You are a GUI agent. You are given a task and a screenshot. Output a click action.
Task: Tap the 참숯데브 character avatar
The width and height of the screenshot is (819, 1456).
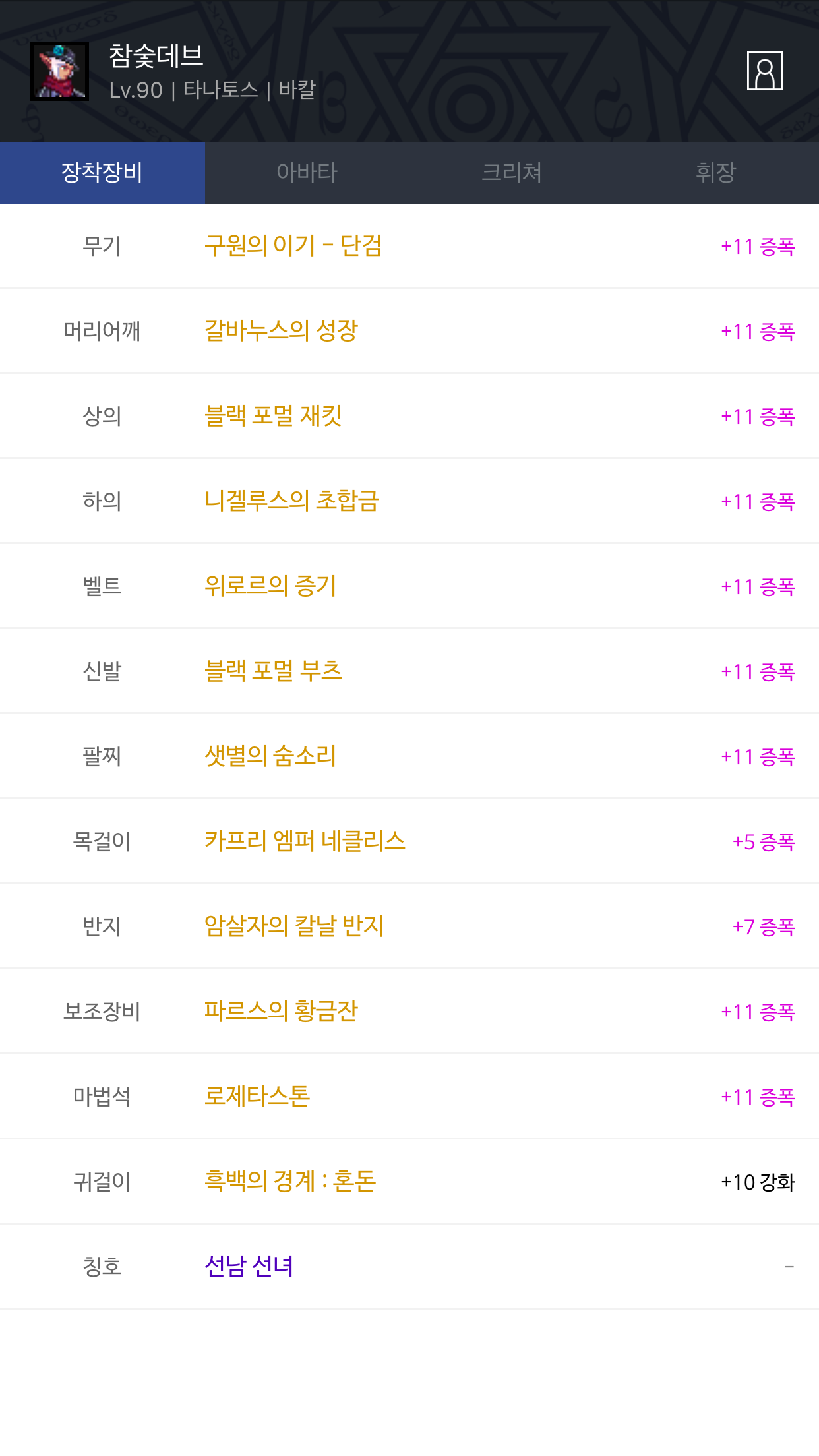59,71
